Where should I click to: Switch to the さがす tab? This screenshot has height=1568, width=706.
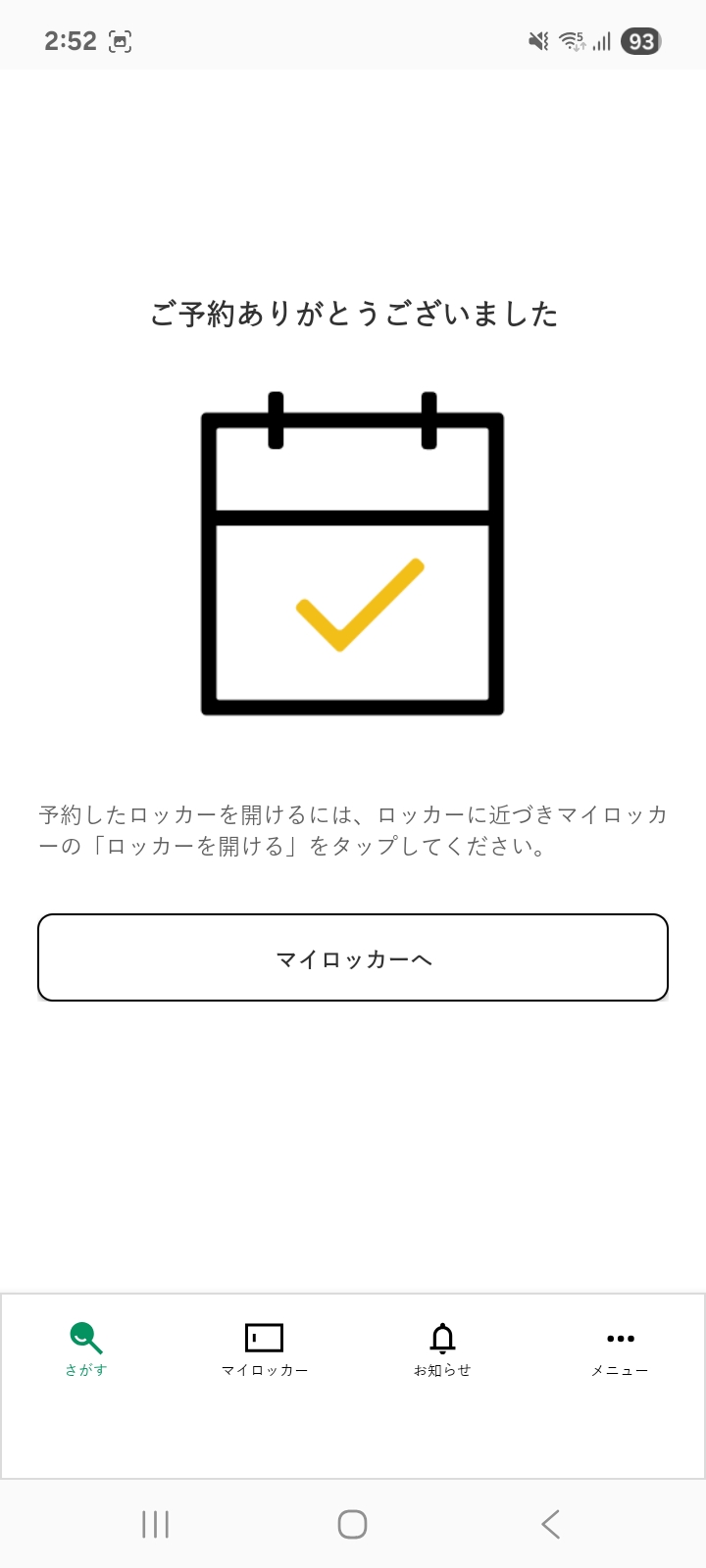86,1348
